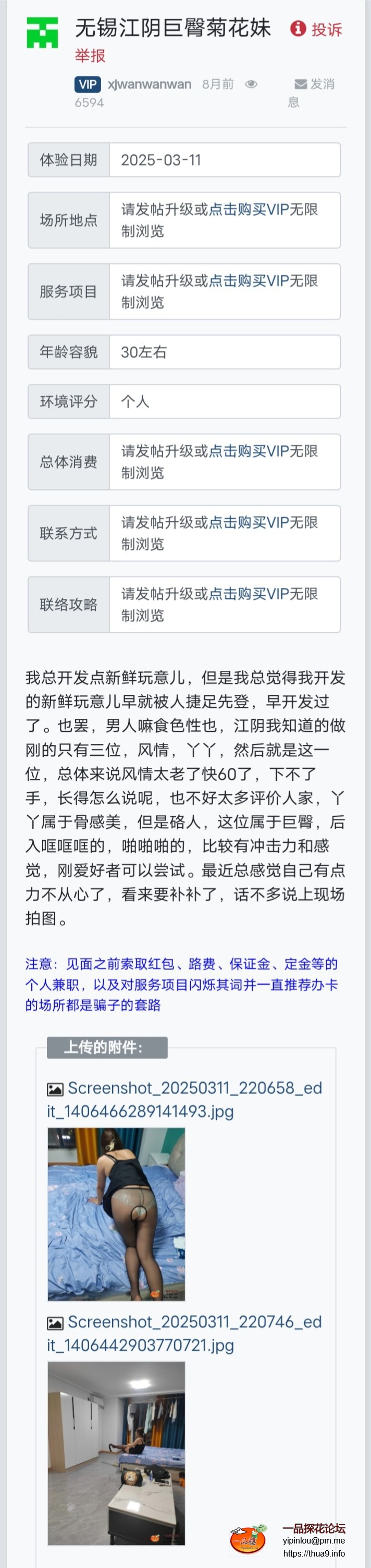The height and width of the screenshot is (1568, 371).
Task: Open the poster's green avatar
Action: (42, 32)
